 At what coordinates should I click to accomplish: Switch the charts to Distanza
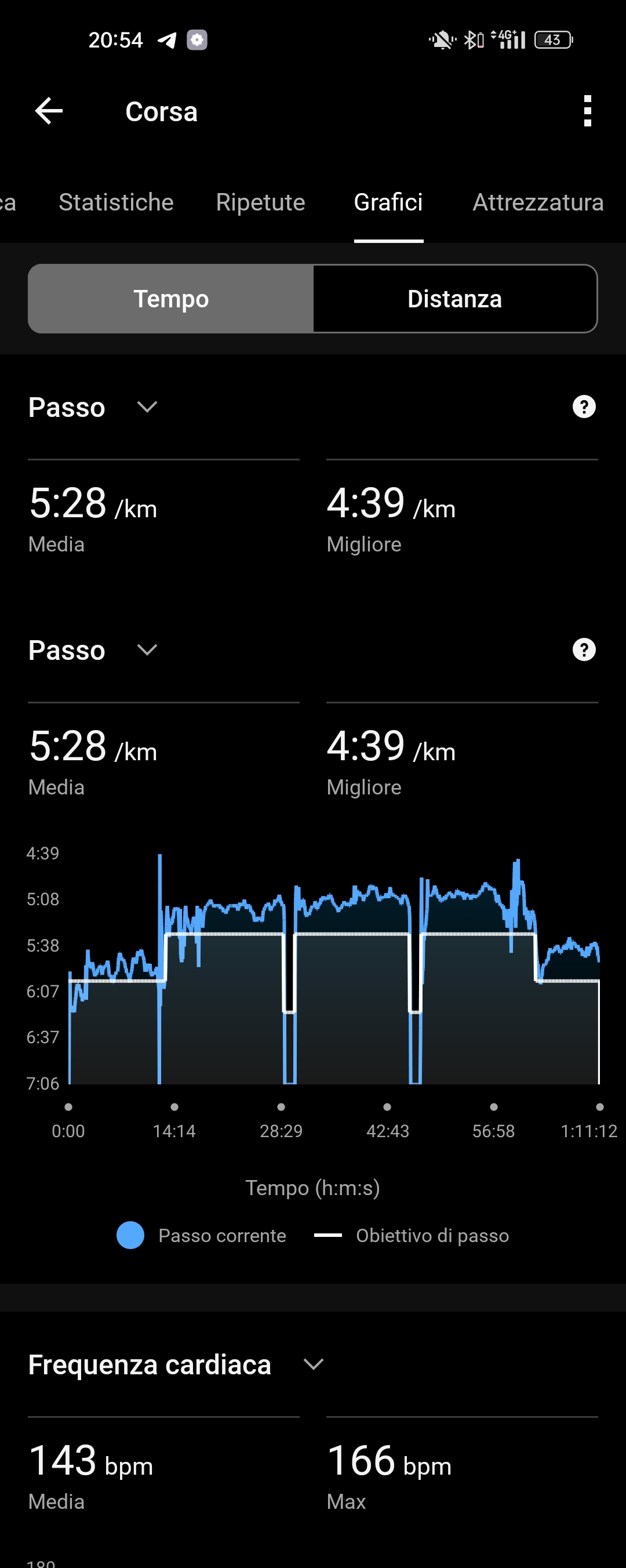pyautogui.click(x=454, y=299)
